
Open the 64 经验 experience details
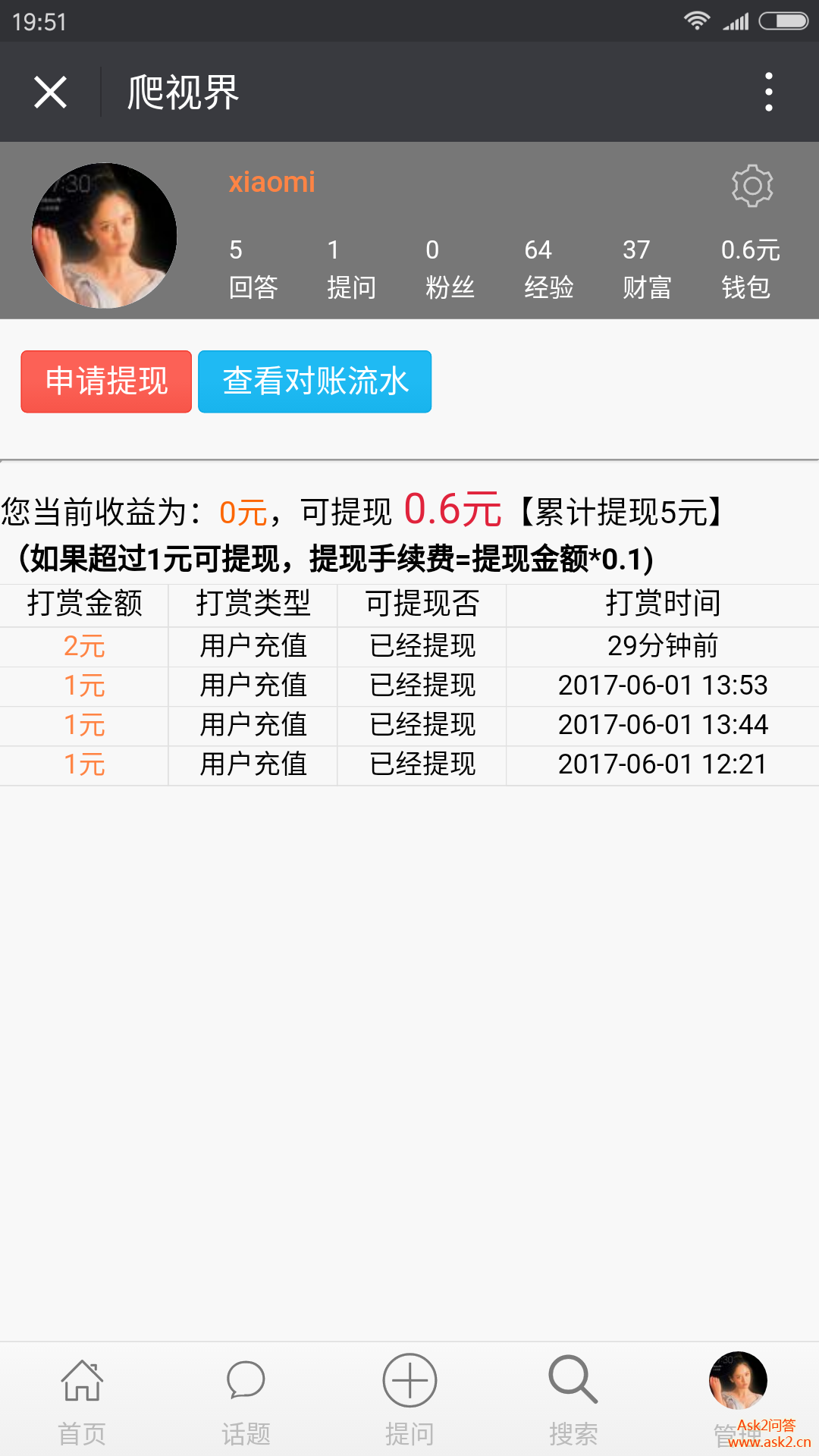pos(548,268)
